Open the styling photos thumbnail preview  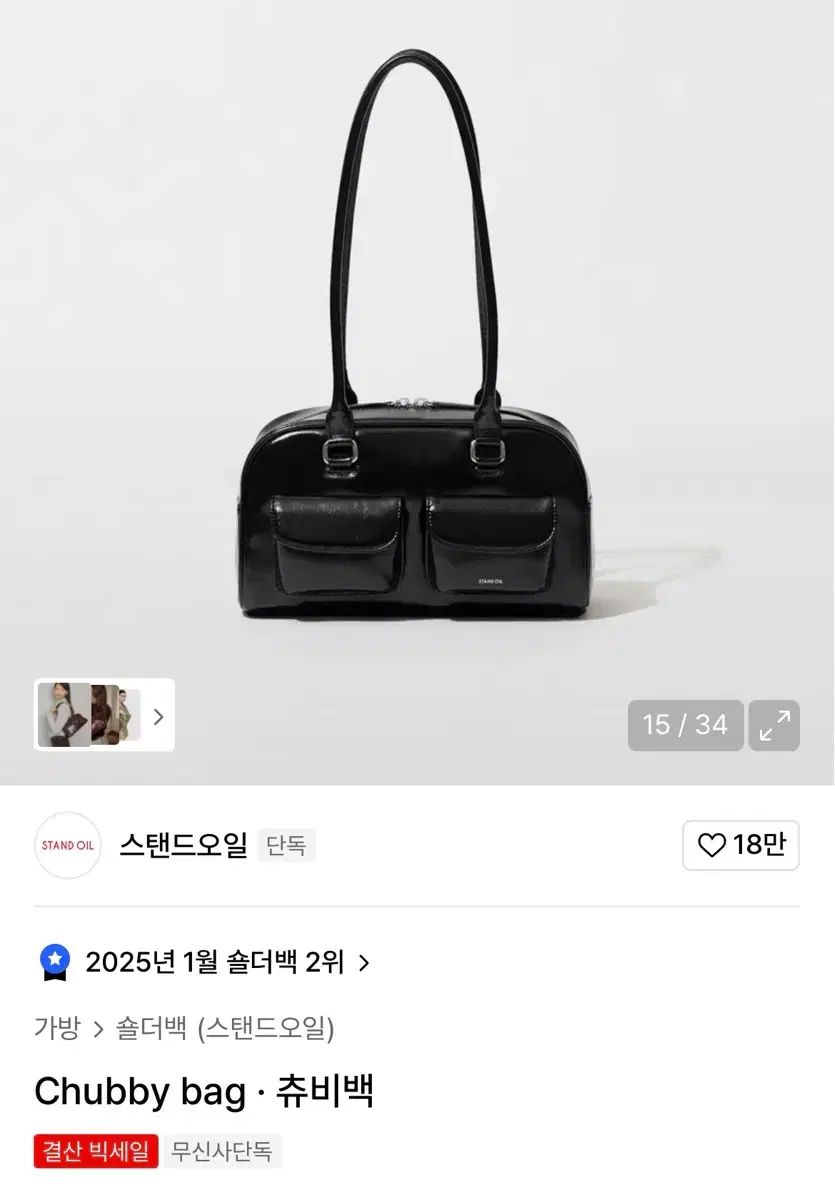(104, 715)
